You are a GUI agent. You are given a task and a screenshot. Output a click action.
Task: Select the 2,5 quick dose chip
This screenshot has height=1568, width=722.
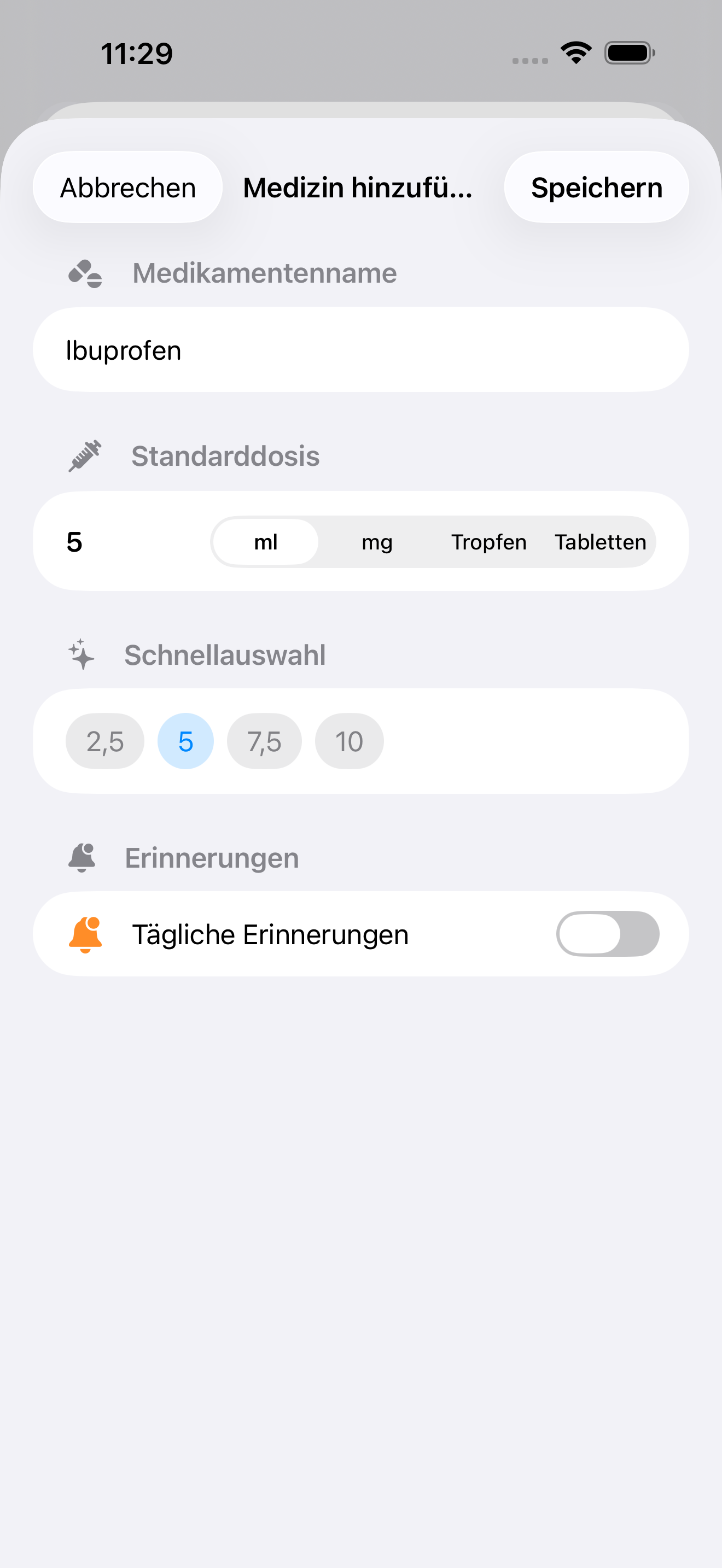pyautogui.click(x=104, y=741)
